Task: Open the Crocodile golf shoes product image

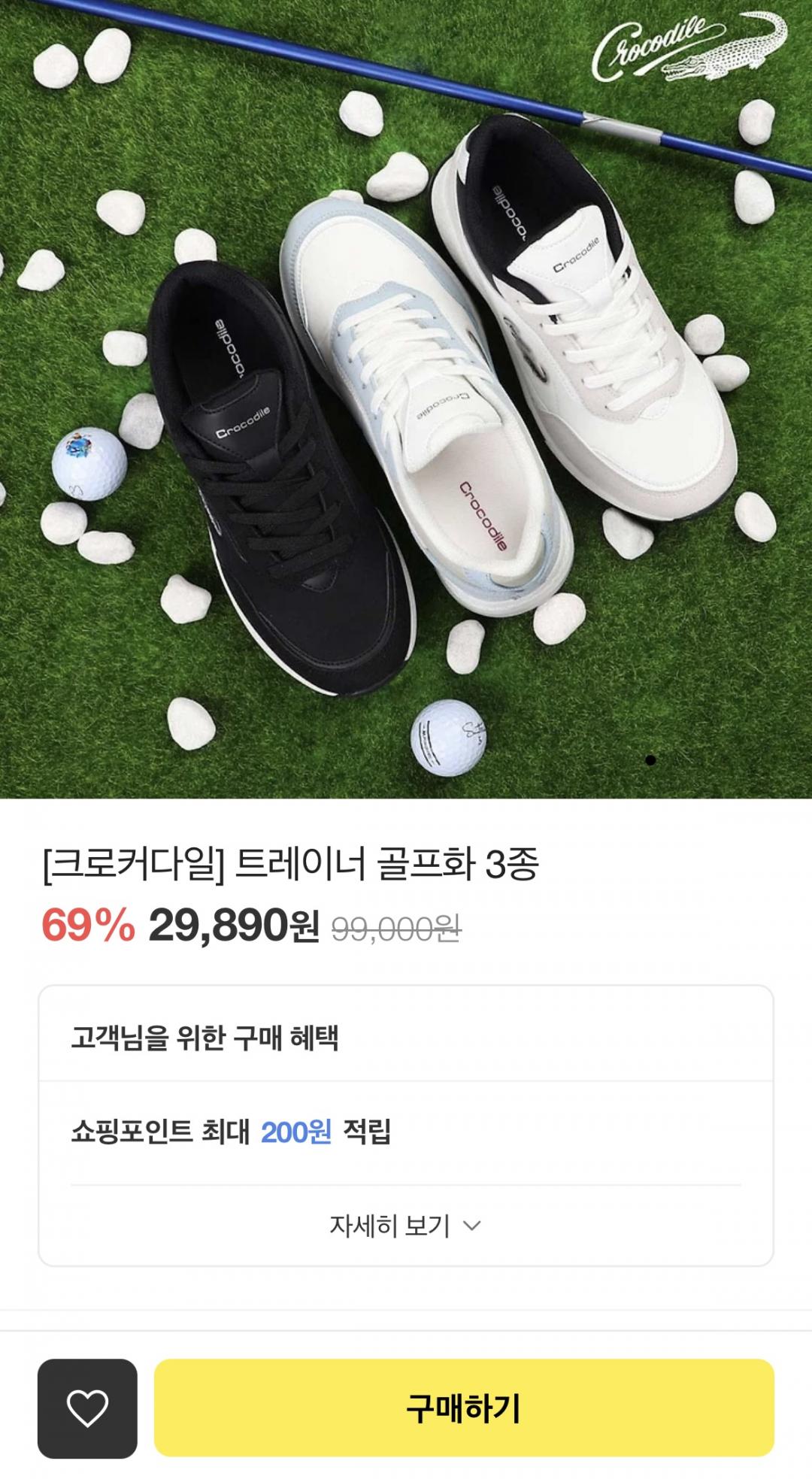Action: [x=406, y=399]
